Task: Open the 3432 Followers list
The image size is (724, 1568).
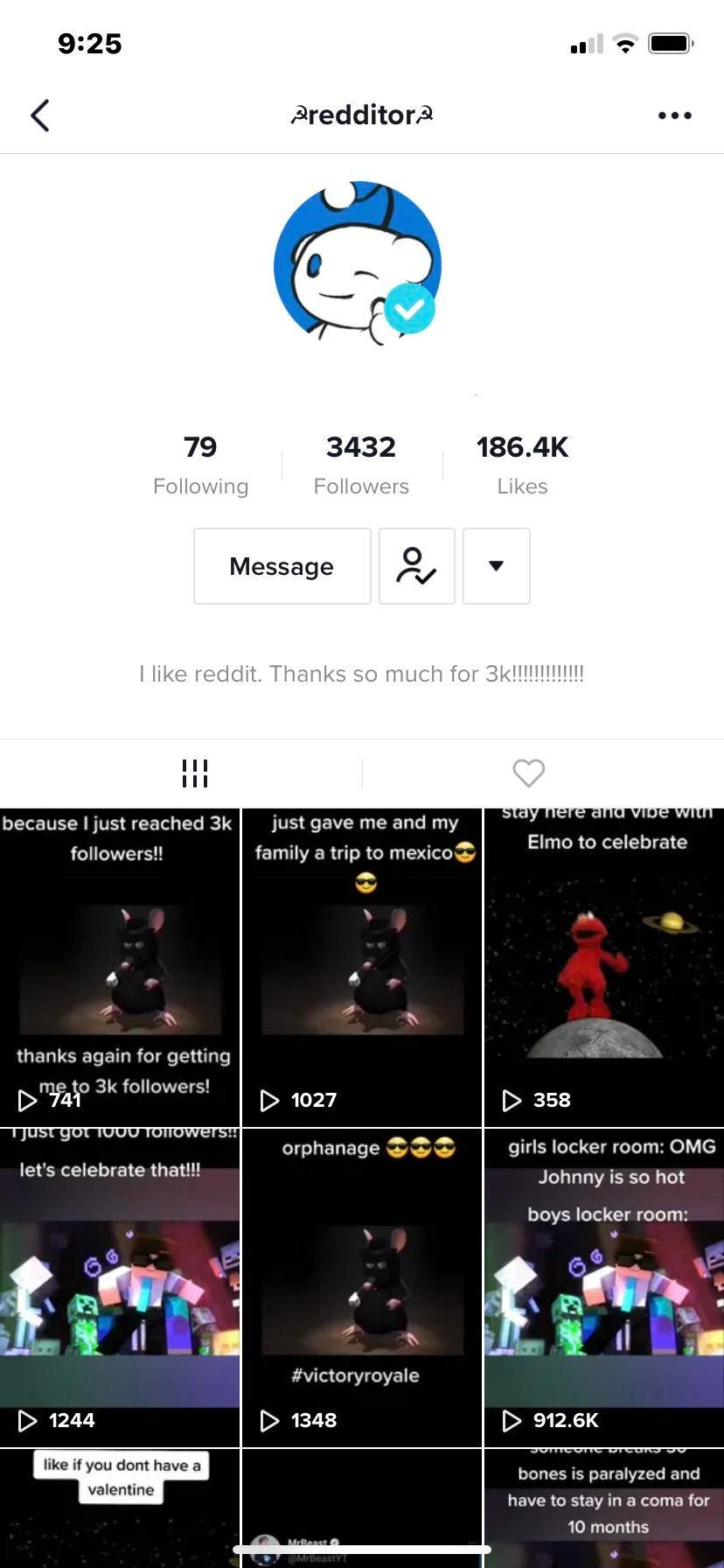Action: pyautogui.click(x=361, y=464)
